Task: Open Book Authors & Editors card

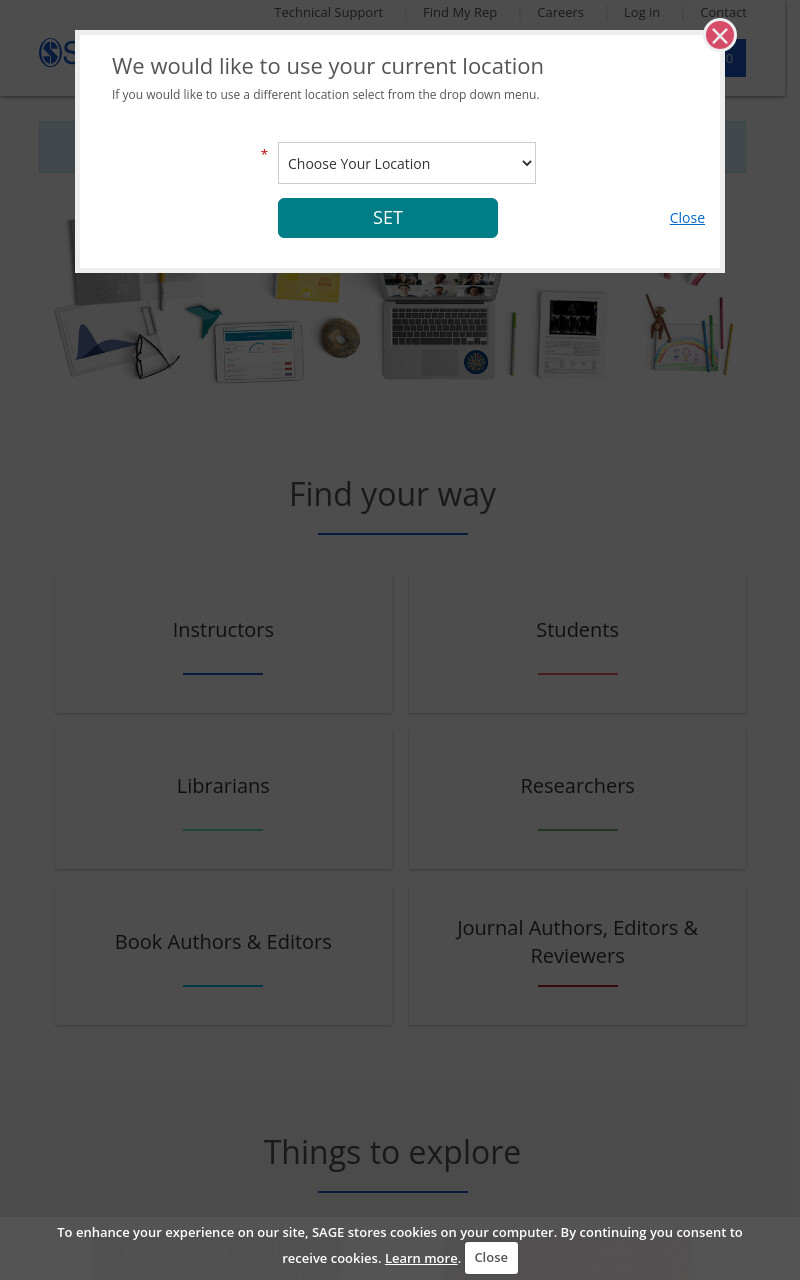Action: tap(223, 955)
